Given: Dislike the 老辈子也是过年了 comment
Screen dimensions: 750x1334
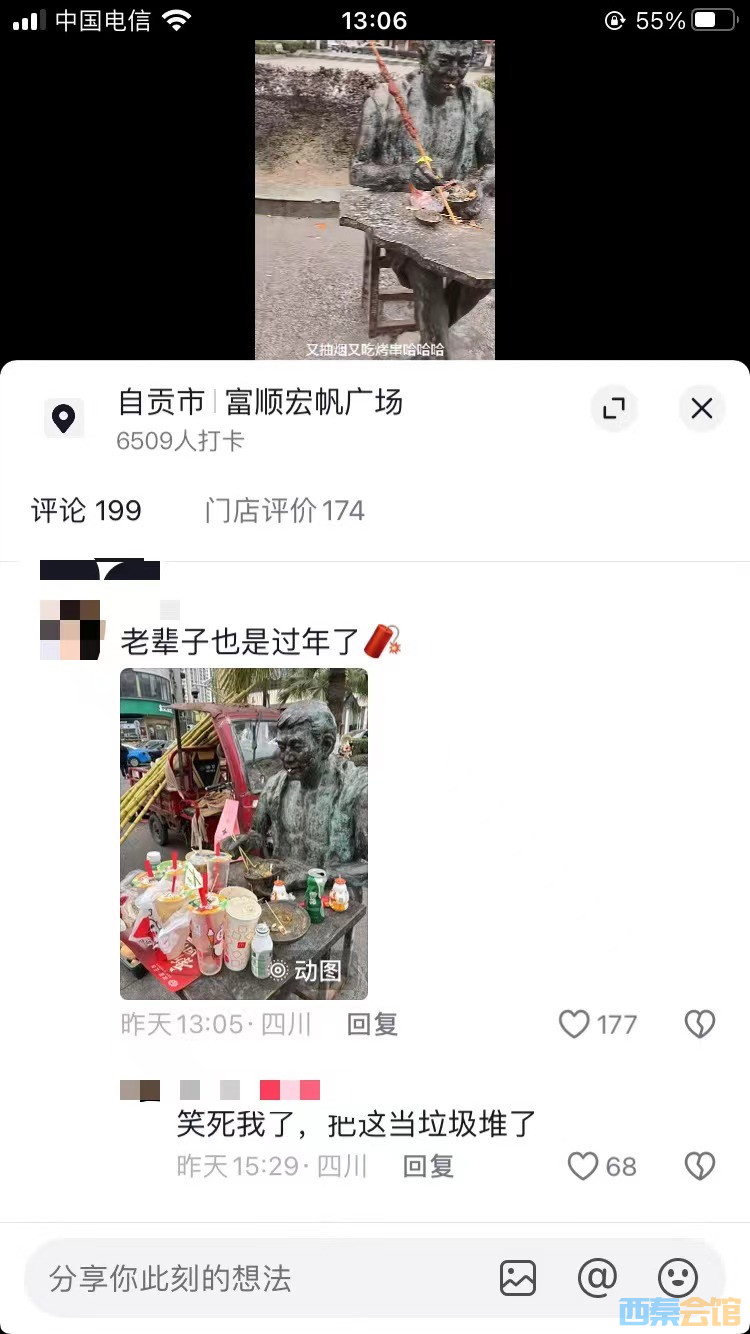Looking at the screenshot, I should click(x=699, y=1024).
